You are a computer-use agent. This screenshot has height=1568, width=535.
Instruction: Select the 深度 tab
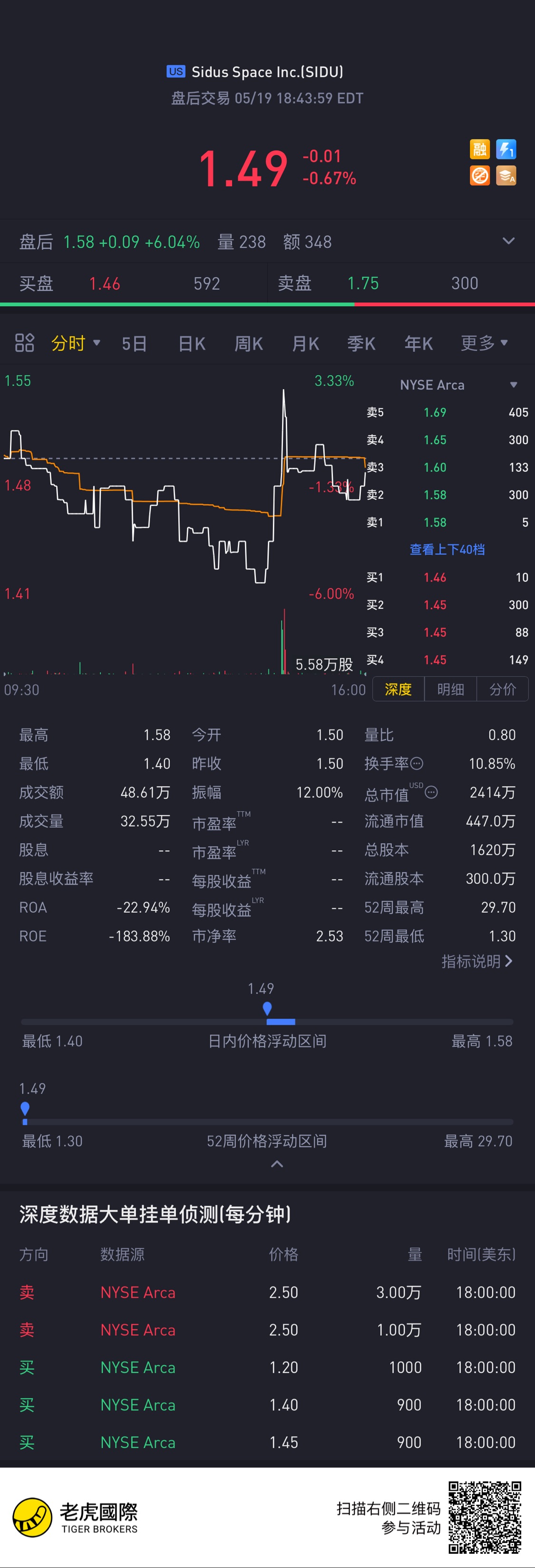pos(398,689)
